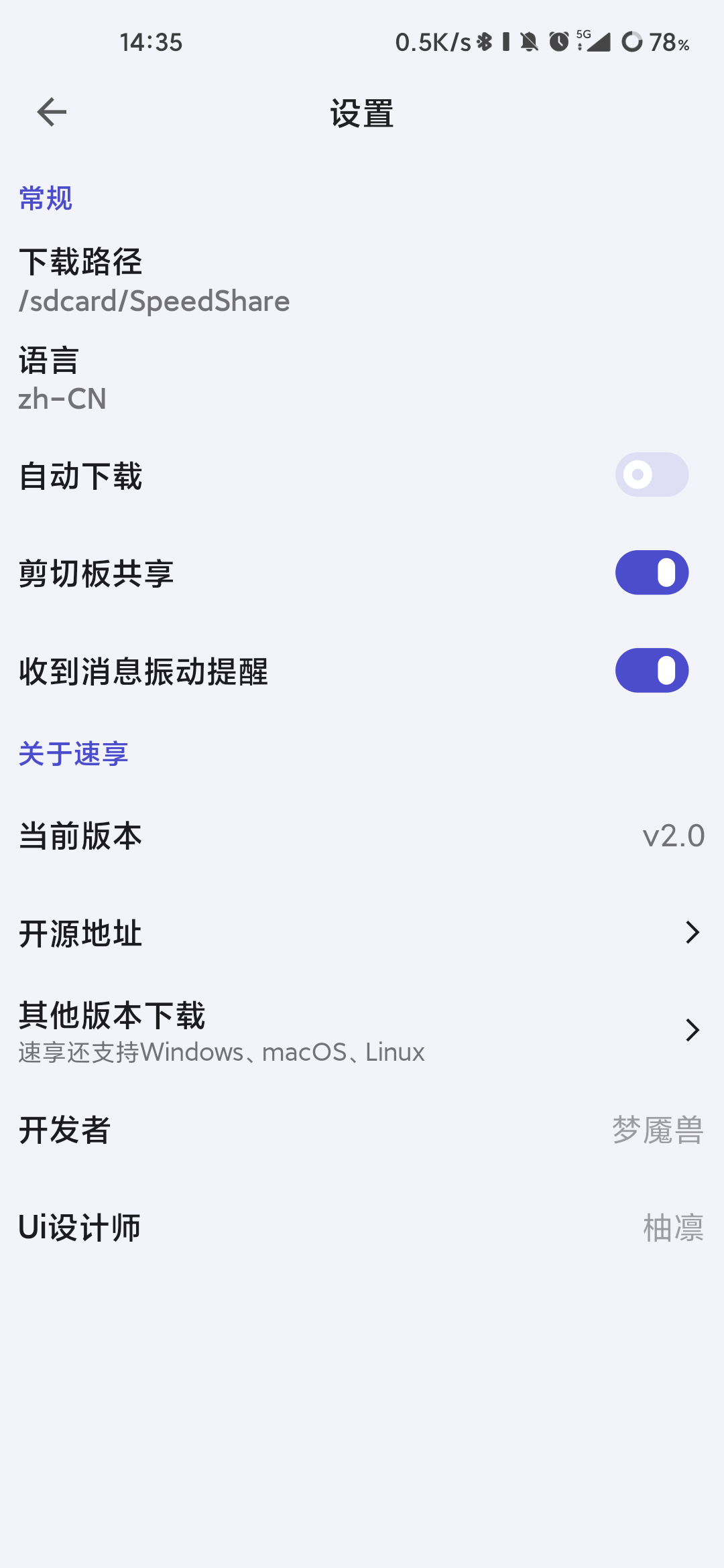Open the 开源地址 row
The width and height of the screenshot is (724, 1568).
click(x=362, y=933)
